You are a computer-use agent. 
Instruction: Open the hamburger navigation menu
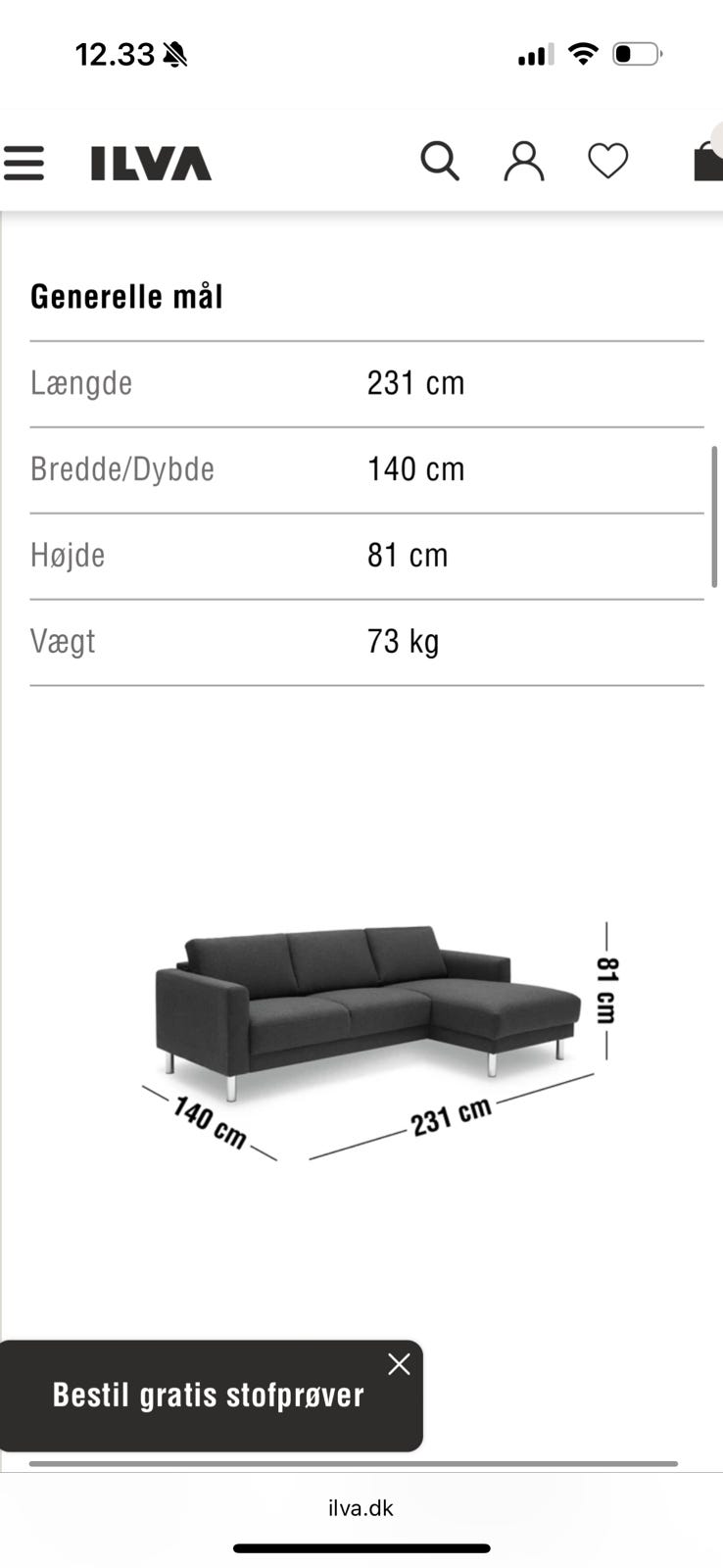click(24, 163)
